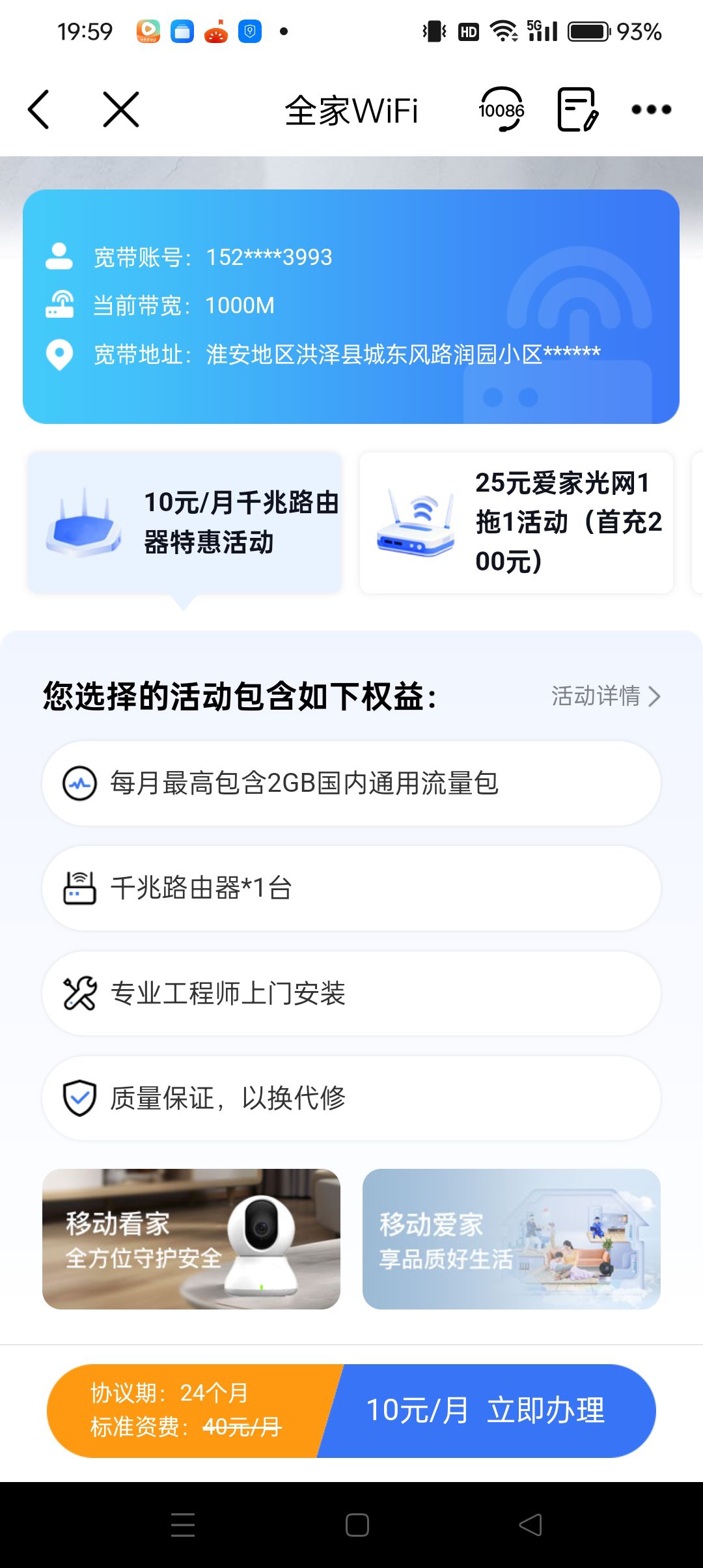Open the three-dot overflow menu
This screenshot has height=1568, width=703.
[651, 109]
